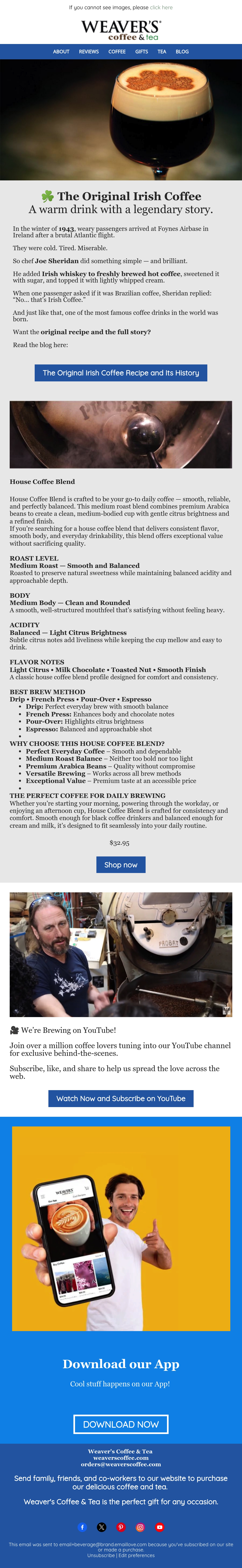Open the ABOUT navigation item
Viewport: 242px width, 1568px height.
point(61,52)
